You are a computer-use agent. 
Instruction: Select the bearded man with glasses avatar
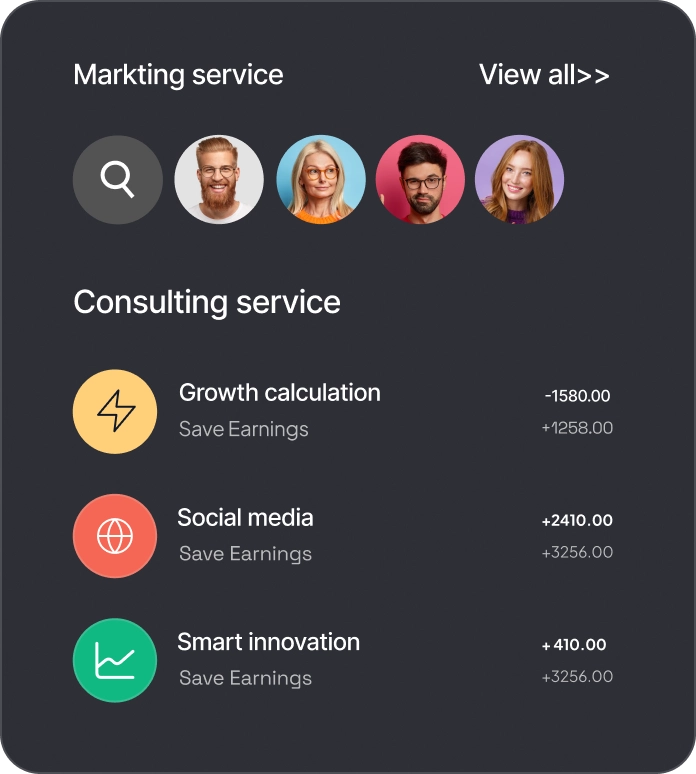pos(219,180)
